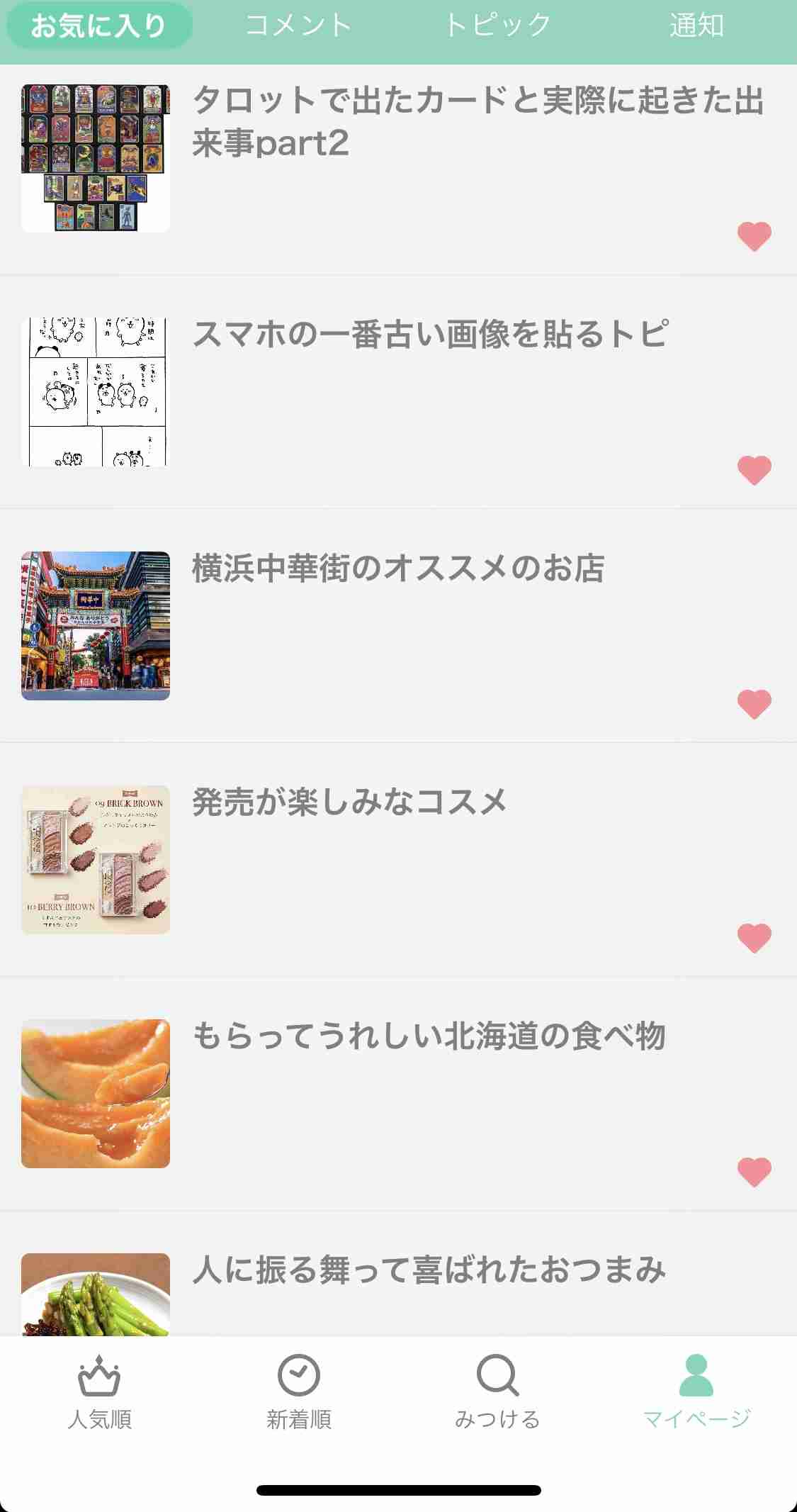Open マイページ with the person icon
Screen dimensions: 797x1512
click(695, 1375)
